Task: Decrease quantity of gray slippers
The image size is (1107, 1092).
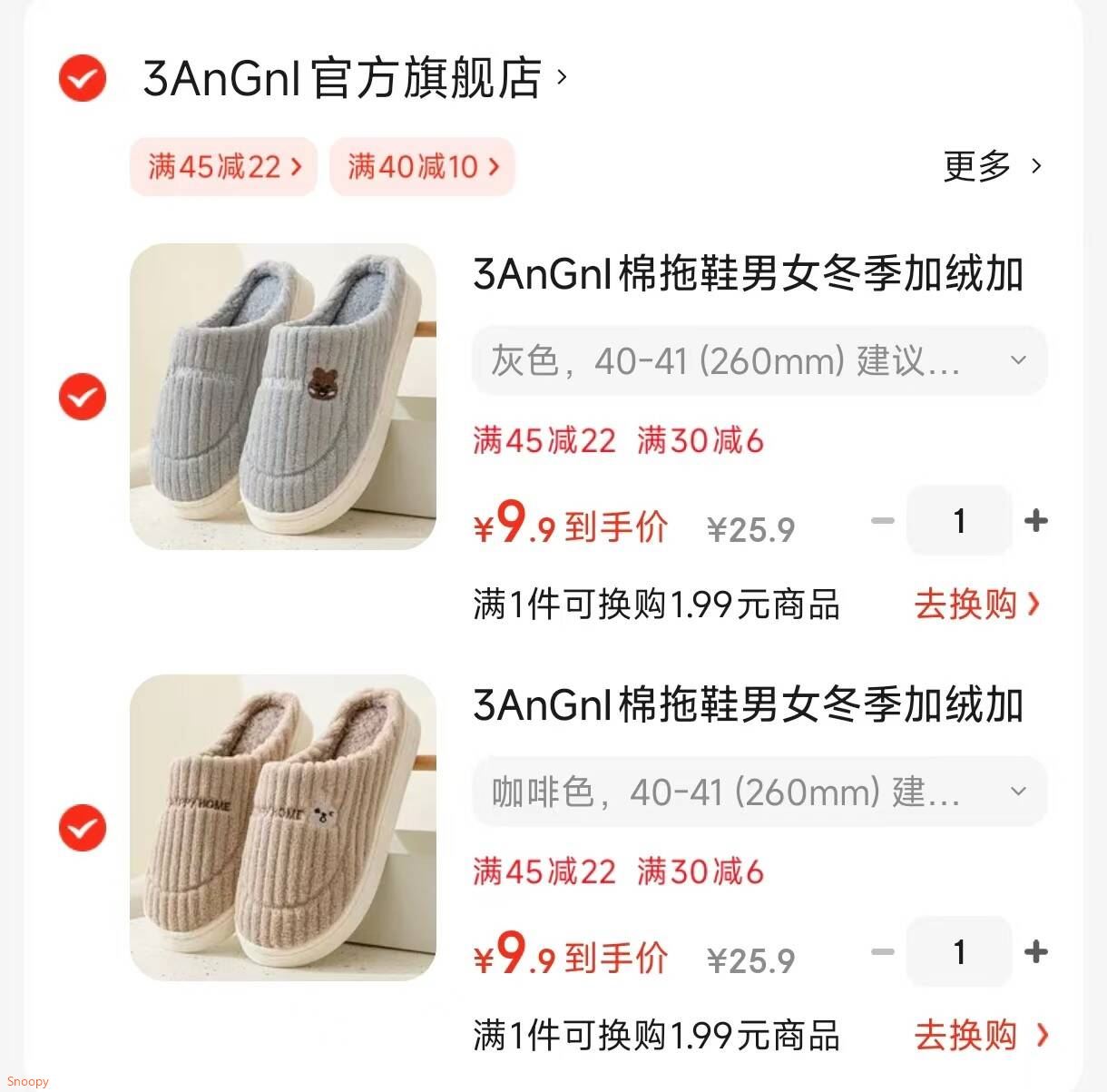Action: point(882,521)
